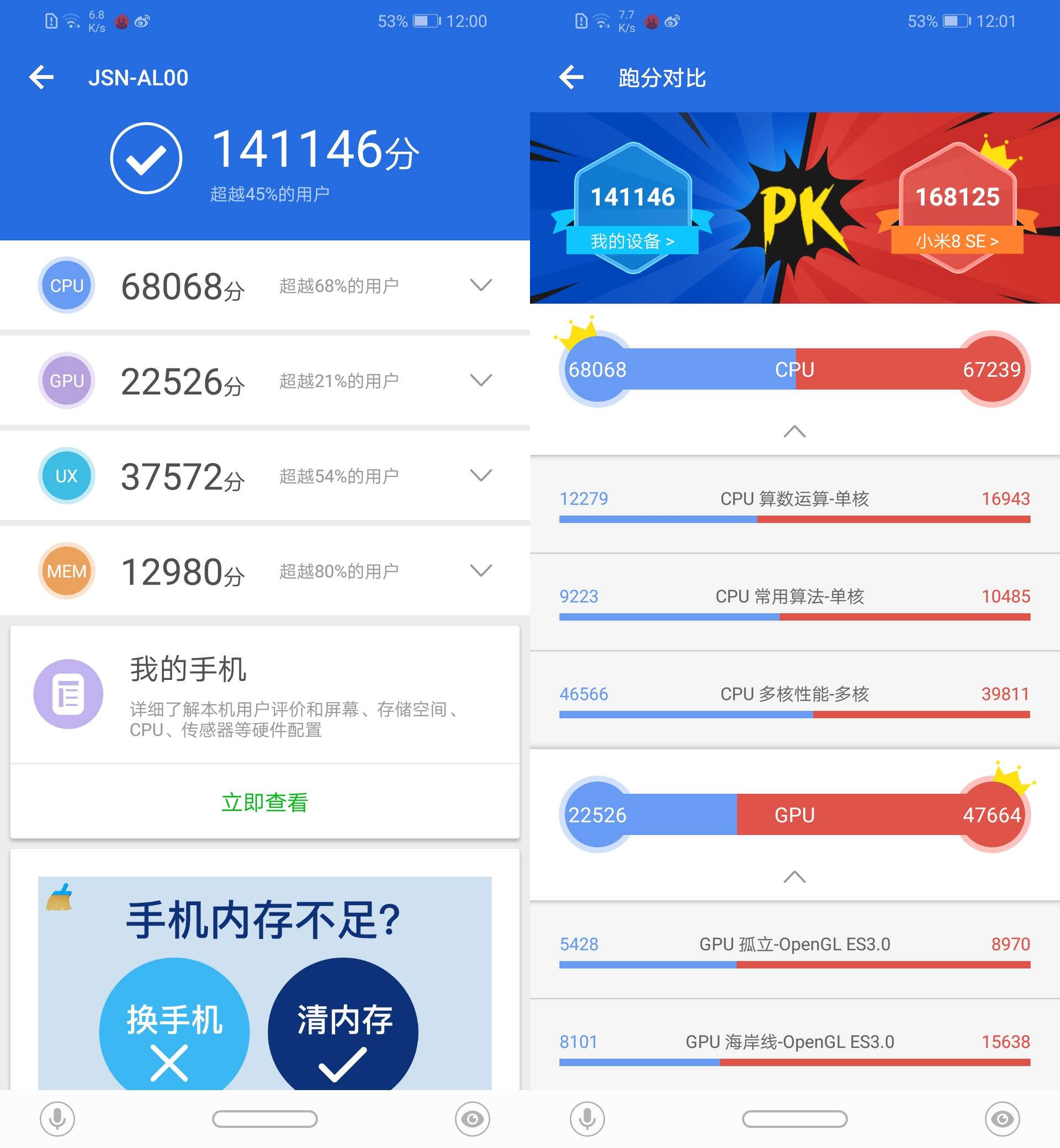
Task: Expand the GPU 22526分 score row
Action: (x=481, y=380)
